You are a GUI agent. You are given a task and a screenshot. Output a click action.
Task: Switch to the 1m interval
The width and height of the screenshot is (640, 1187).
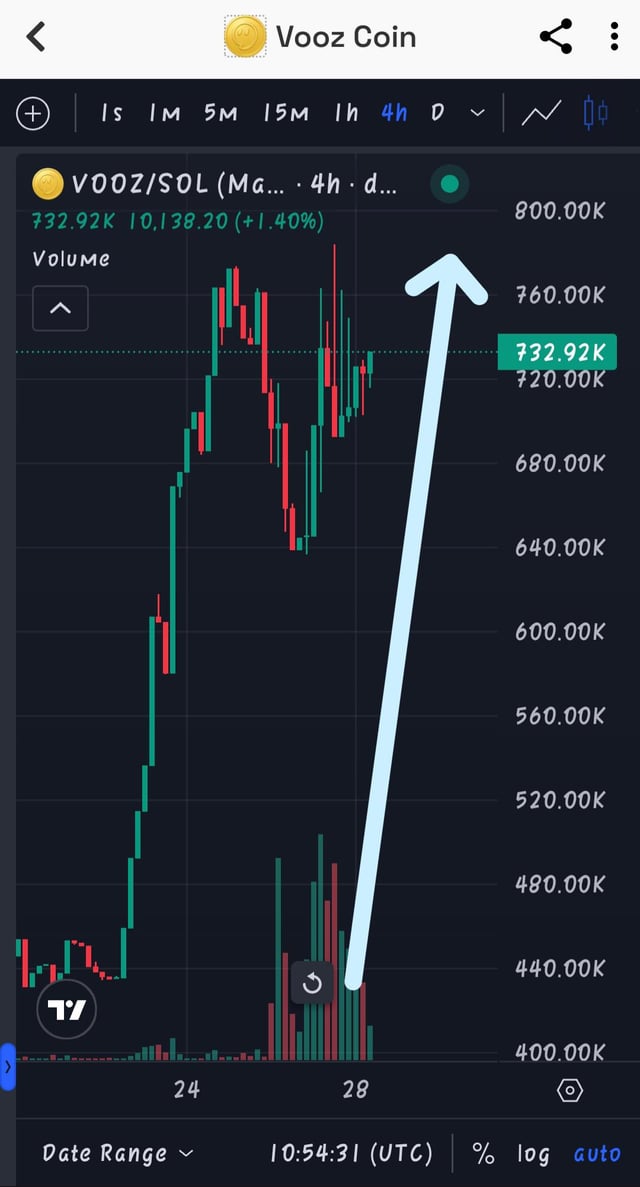(x=164, y=113)
